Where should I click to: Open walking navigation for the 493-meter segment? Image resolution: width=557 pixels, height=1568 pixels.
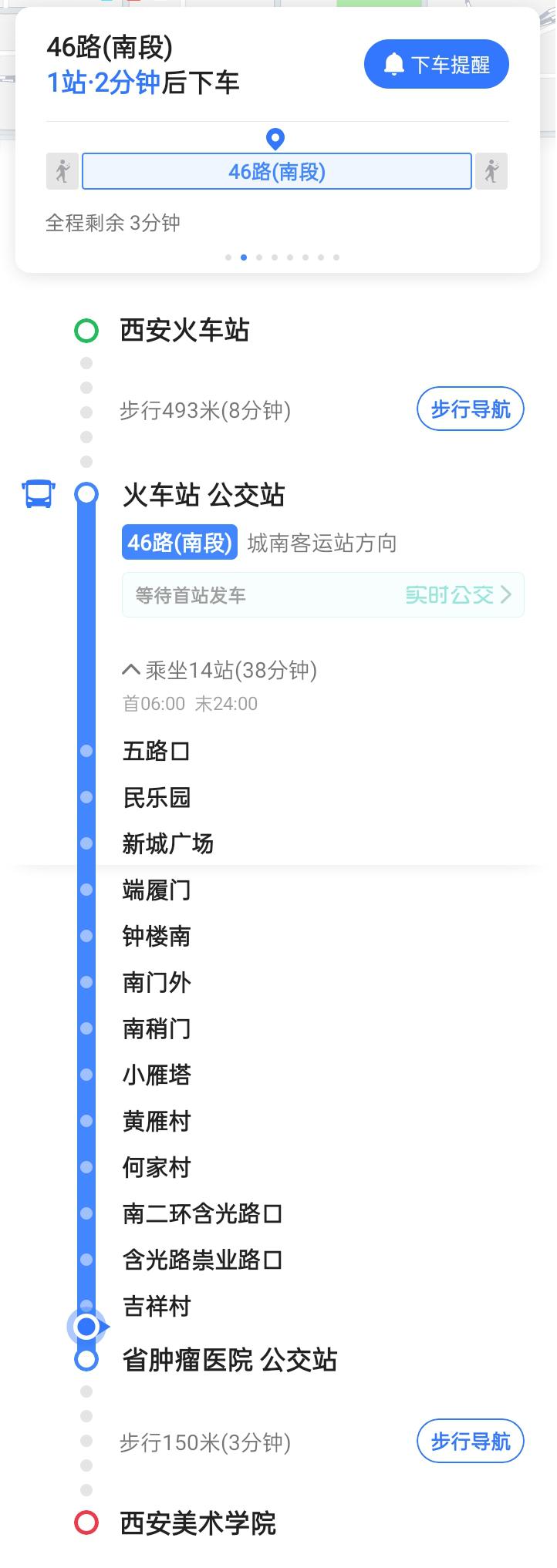[470, 409]
